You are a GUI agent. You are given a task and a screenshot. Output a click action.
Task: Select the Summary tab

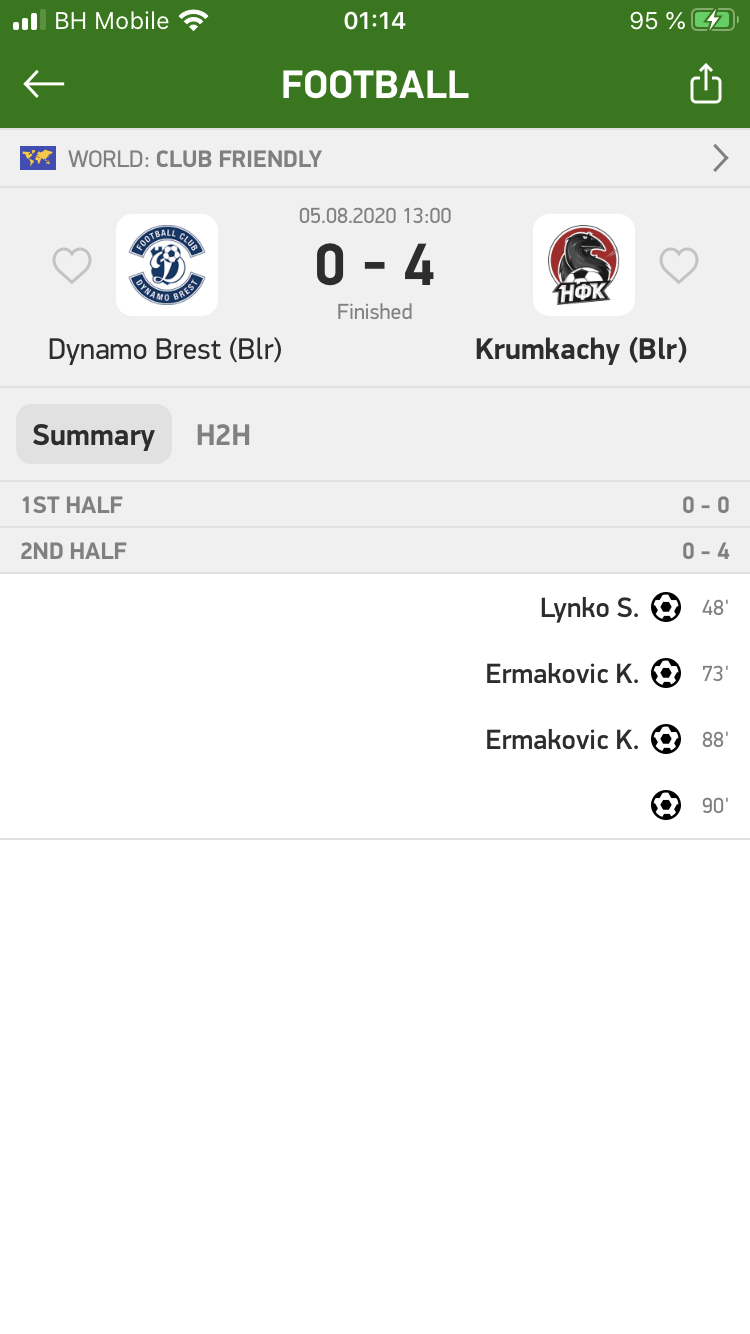tap(94, 435)
